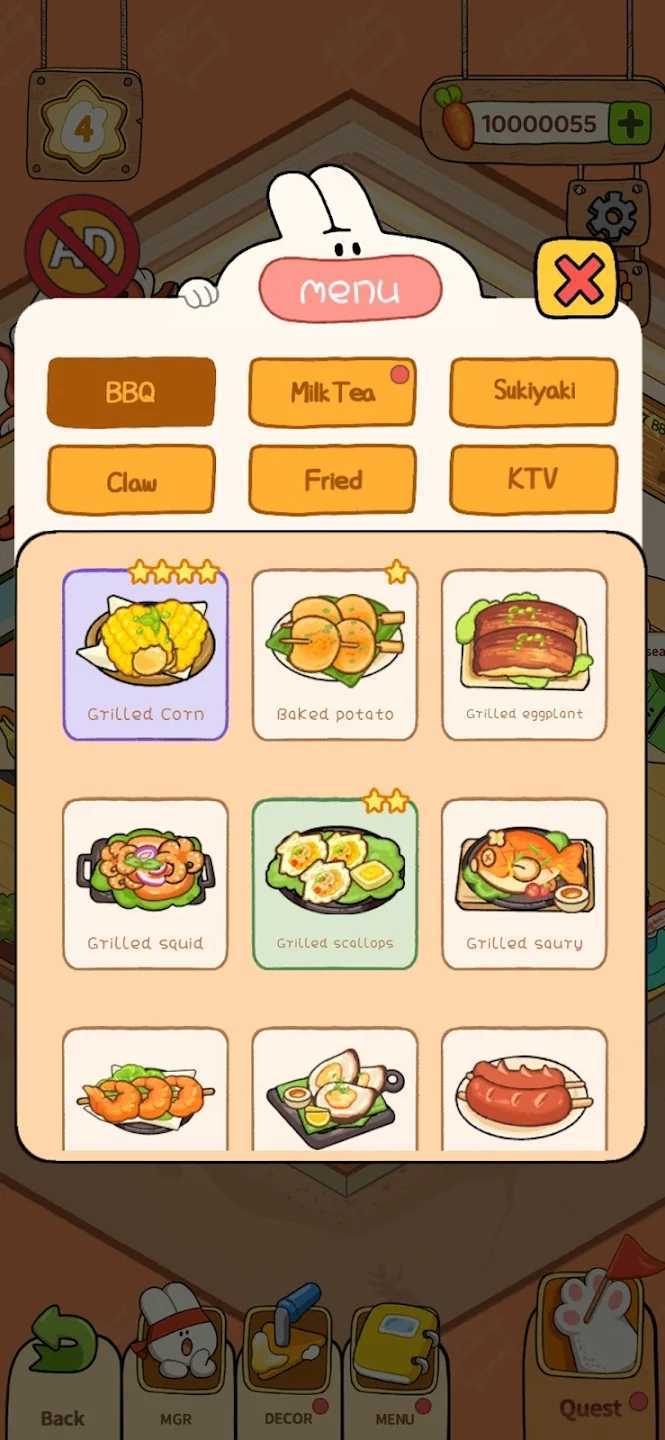Select the Grilled Corn dish
The width and height of the screenshot is (665, 1440).
point(146,655)
